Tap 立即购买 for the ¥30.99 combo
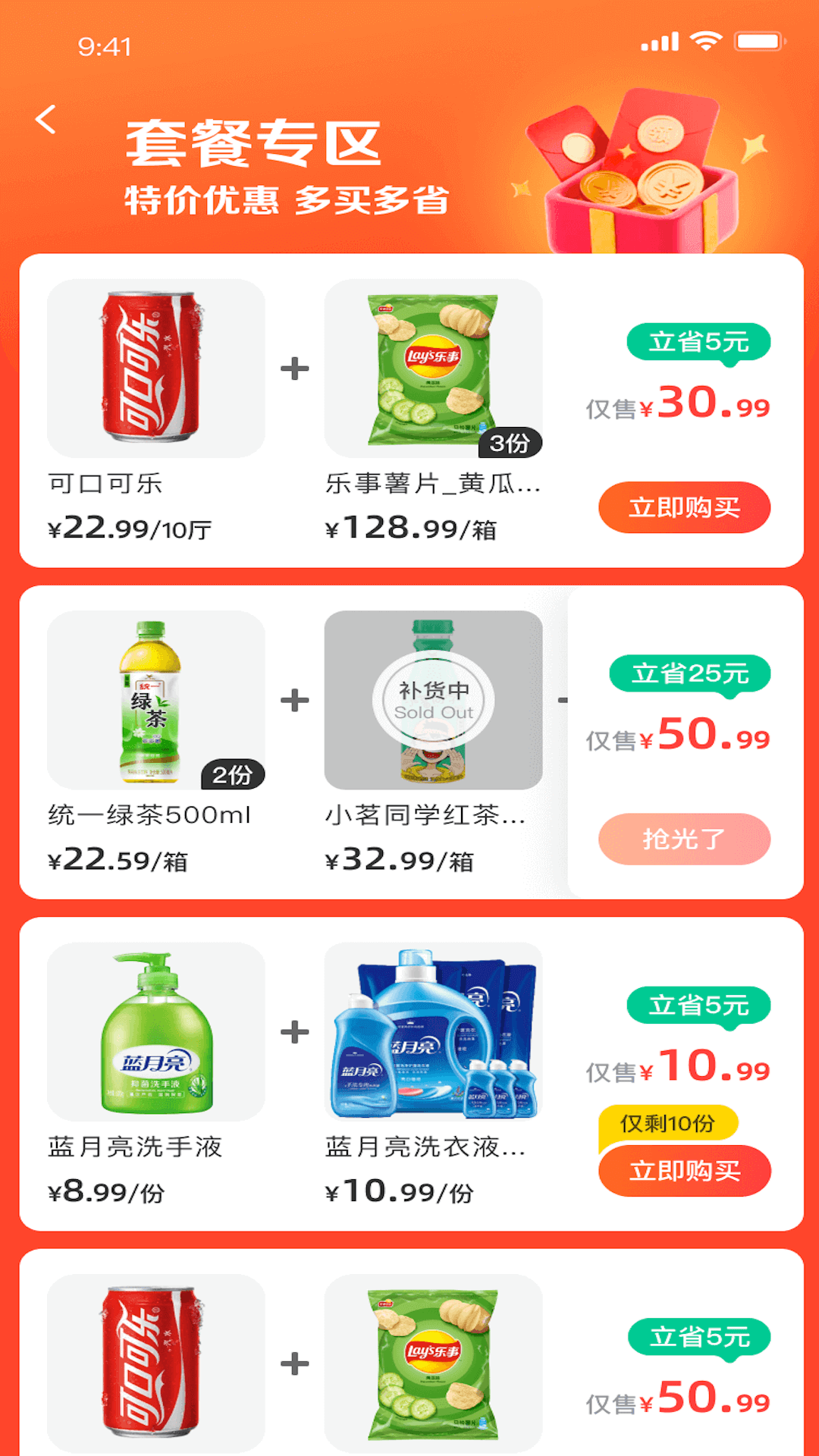Image resolution: width=819 pixels, height=1456 pixels. (x=684, y=507)
